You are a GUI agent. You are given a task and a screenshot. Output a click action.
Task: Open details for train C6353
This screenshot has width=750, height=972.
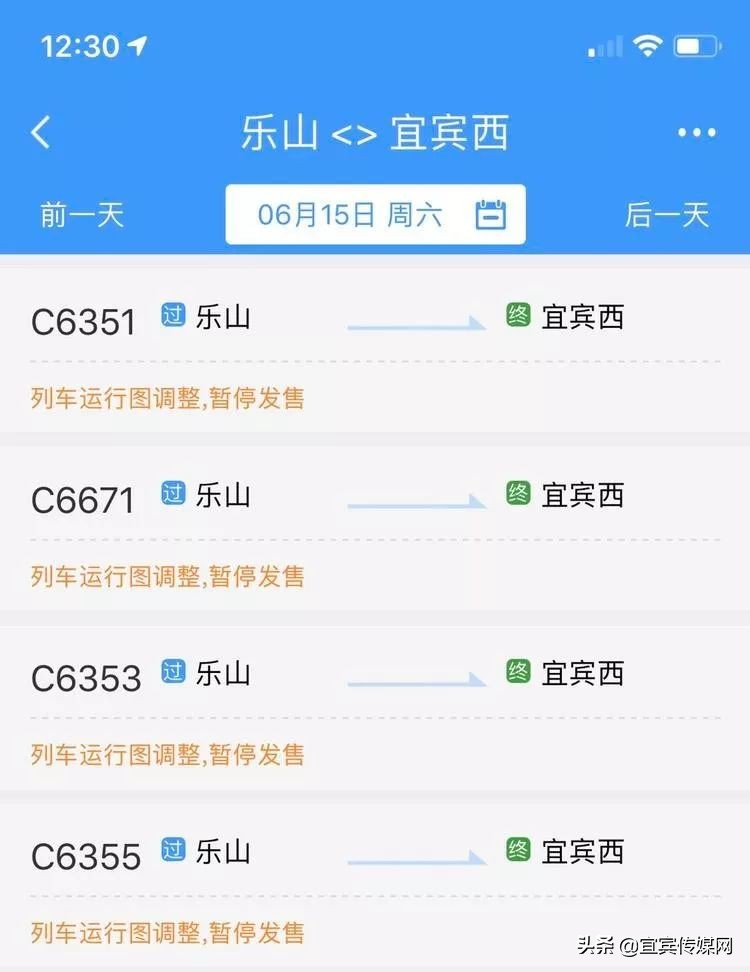click(84, 676)
